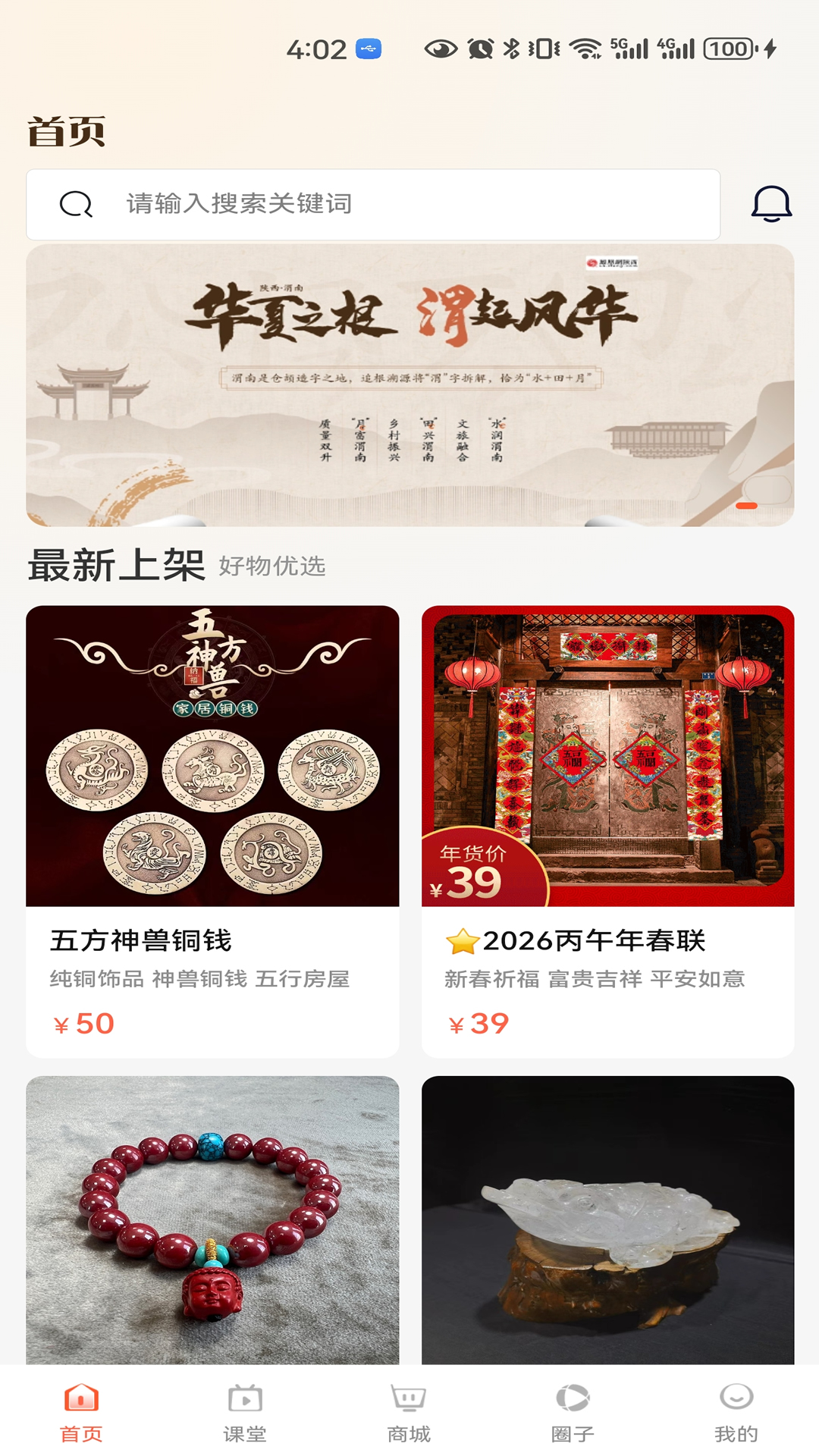Open the 华夏之根 promotional banner

(409, 383)
